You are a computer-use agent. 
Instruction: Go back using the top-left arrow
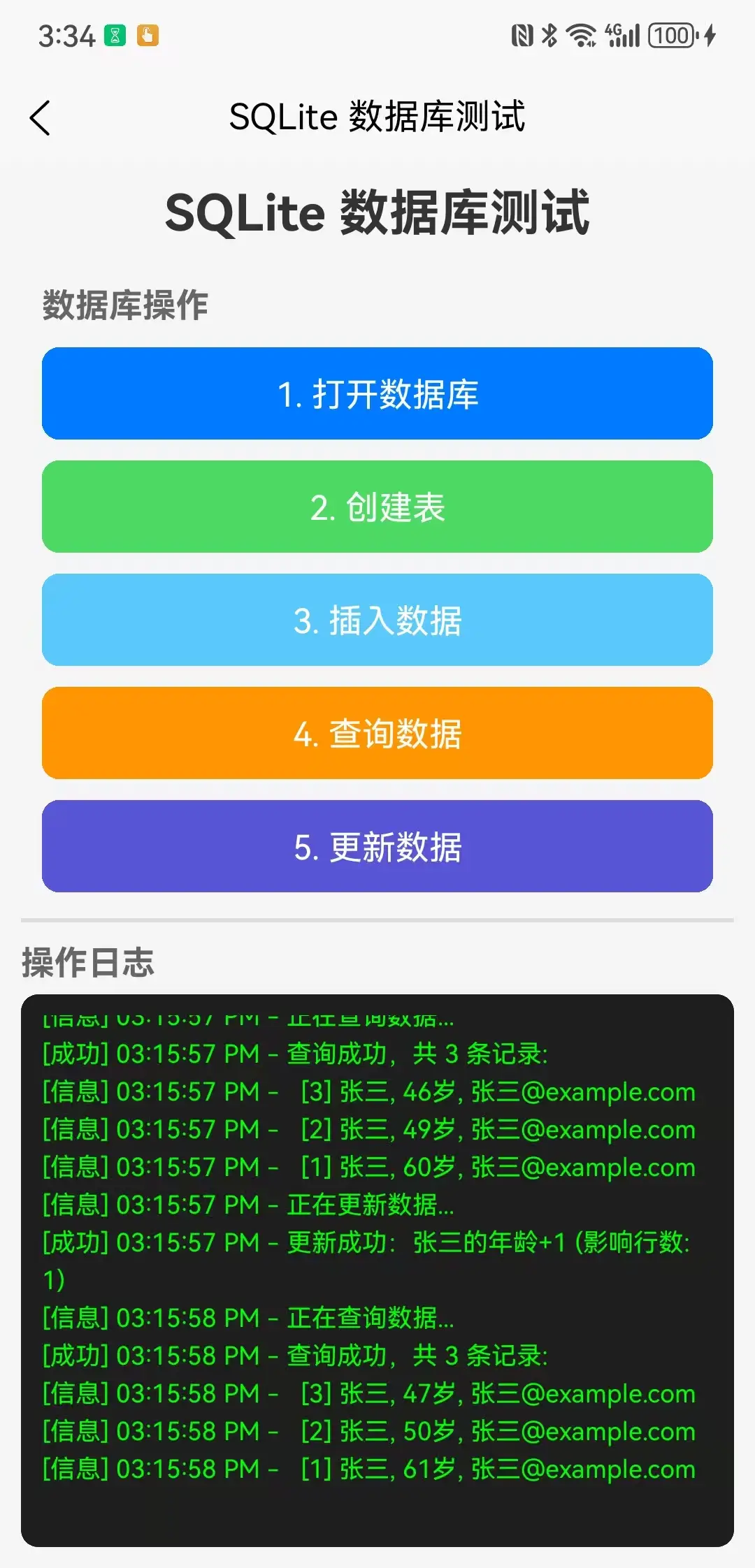(41, 117)
